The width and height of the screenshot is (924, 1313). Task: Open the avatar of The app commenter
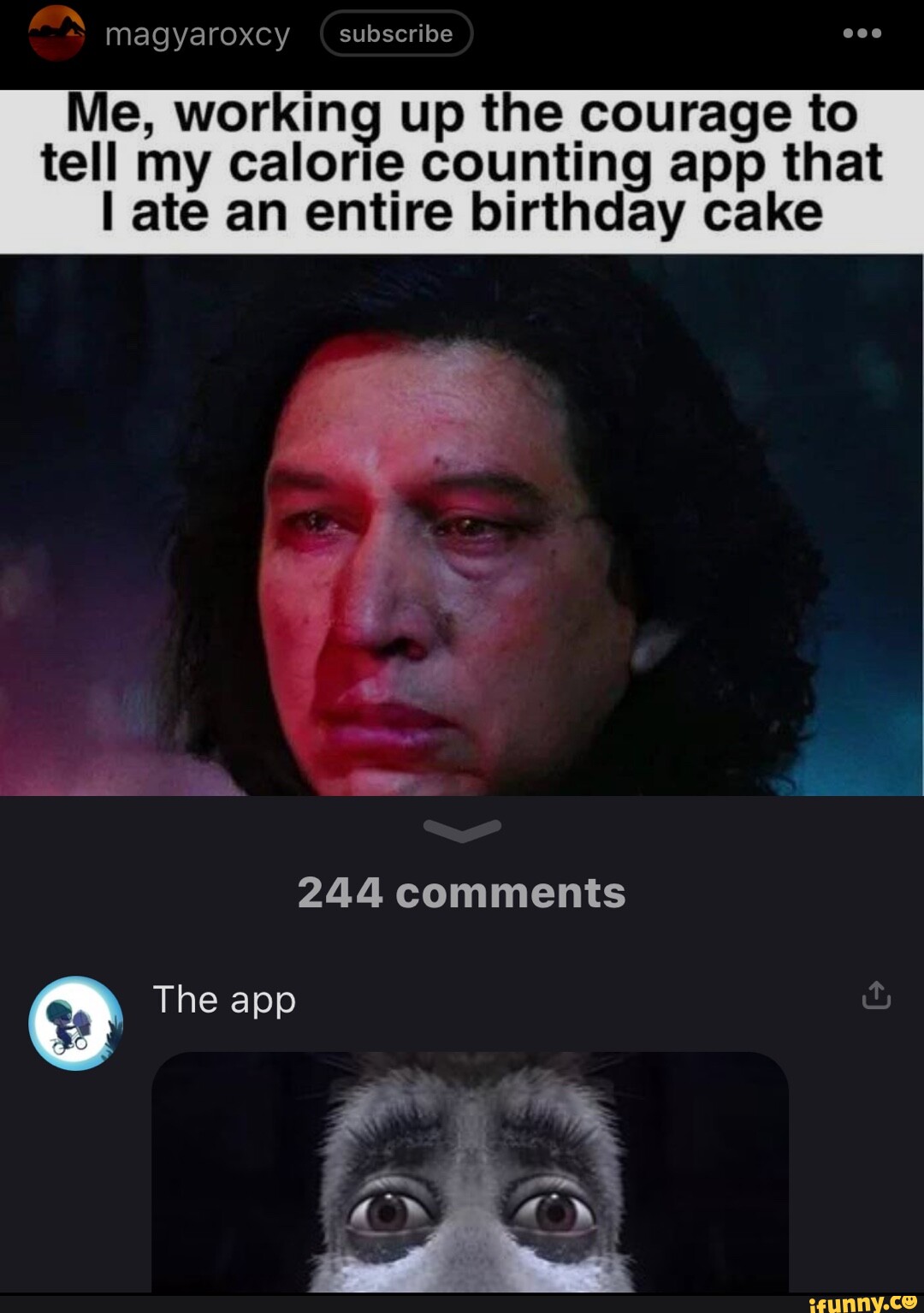click(75, 1023)
